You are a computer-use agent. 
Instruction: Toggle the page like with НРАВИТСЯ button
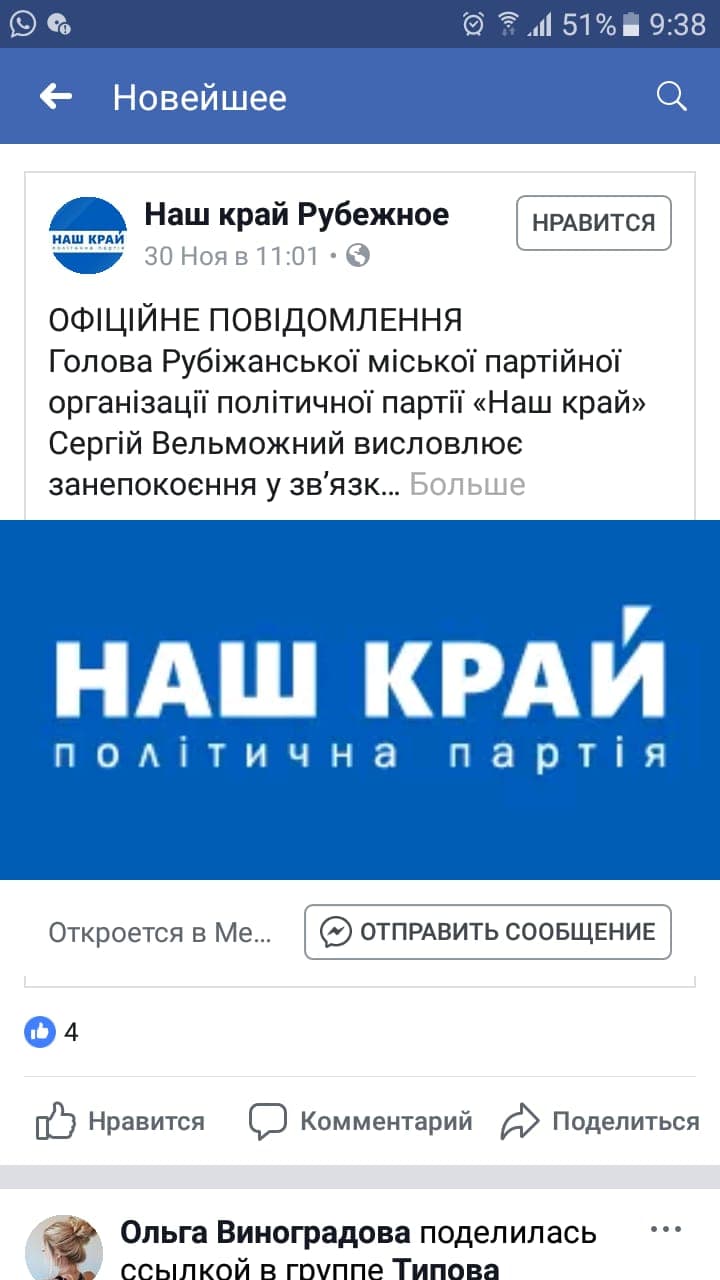[592, 223]
